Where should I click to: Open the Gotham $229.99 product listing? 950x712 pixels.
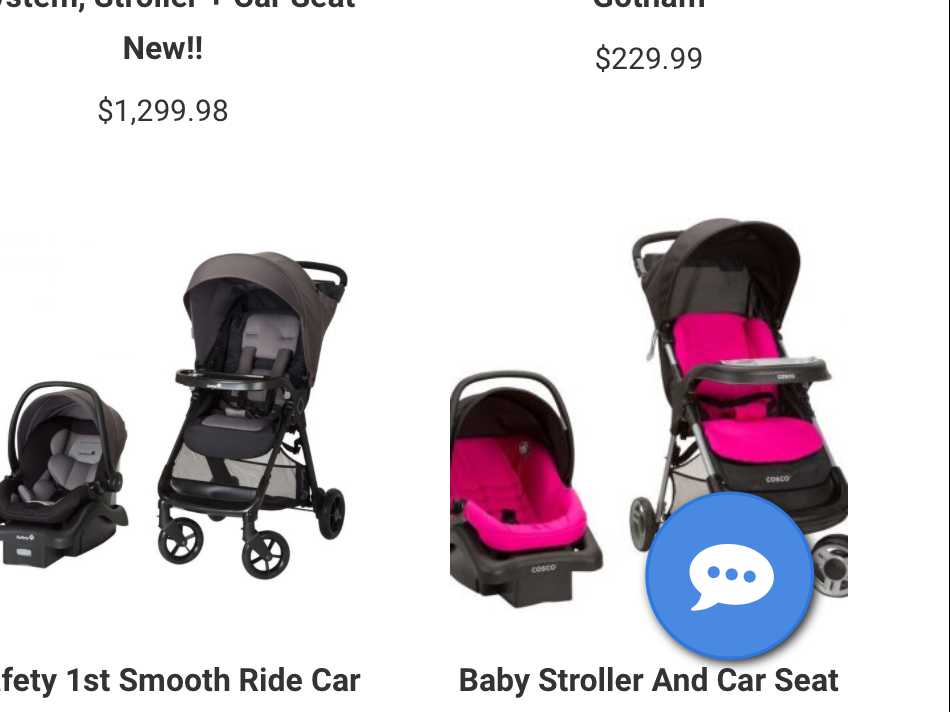pyautogui.click(x=648, y=58)
